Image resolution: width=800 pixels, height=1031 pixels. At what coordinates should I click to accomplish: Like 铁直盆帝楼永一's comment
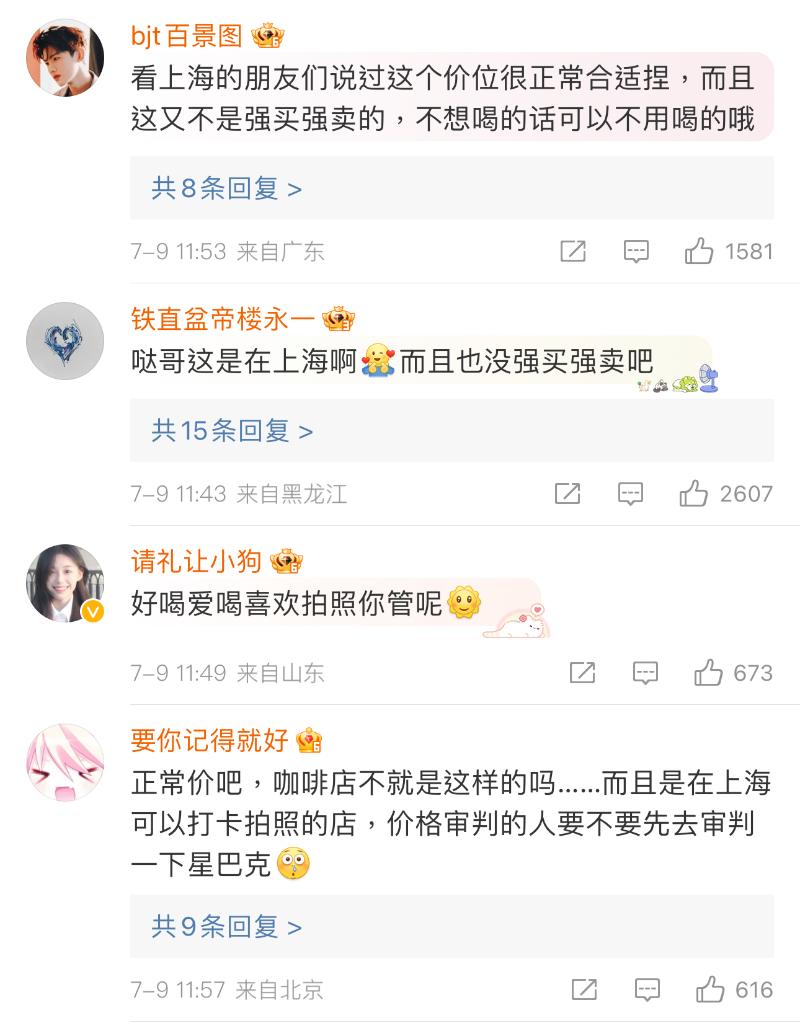(x=694, y=493)
